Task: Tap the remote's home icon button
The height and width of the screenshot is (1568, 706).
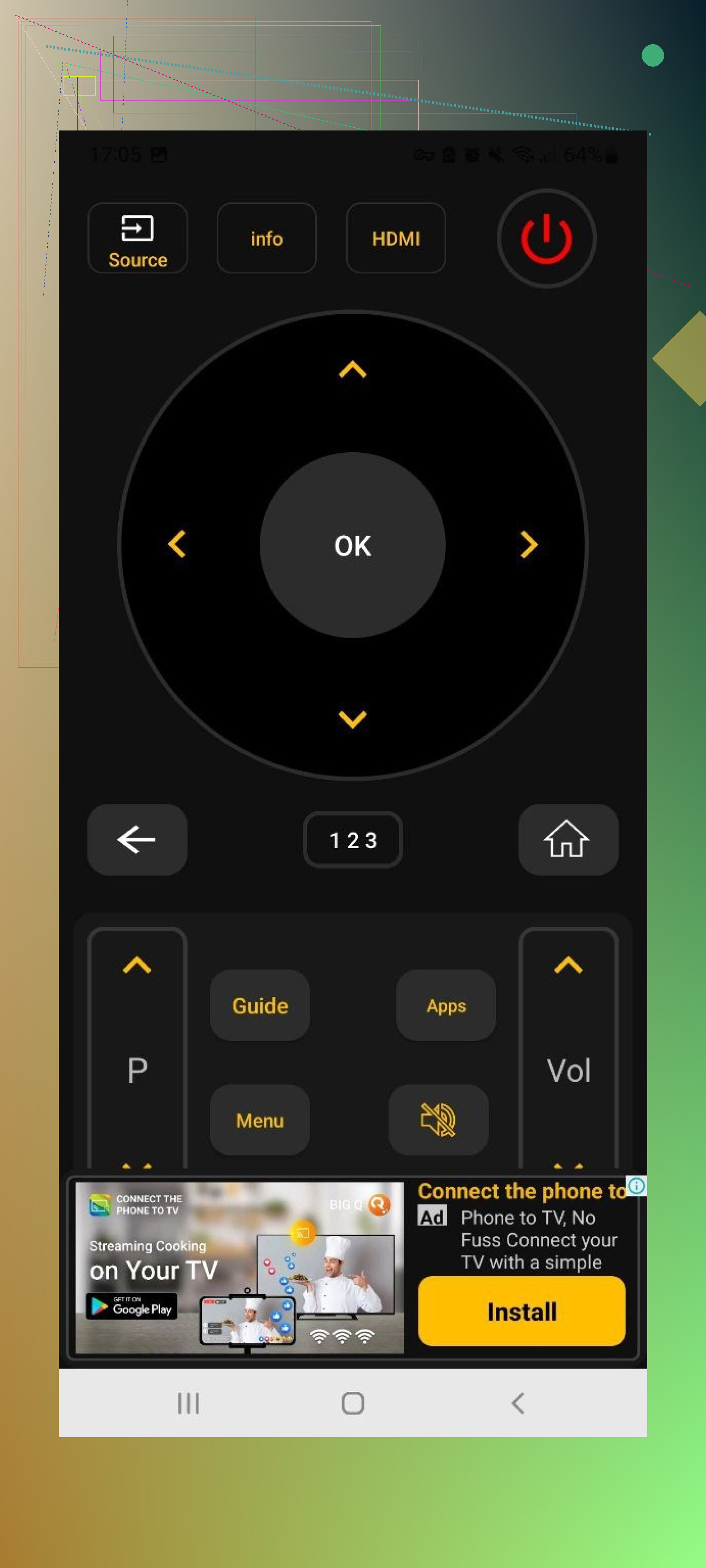Action: pos(568,839)
